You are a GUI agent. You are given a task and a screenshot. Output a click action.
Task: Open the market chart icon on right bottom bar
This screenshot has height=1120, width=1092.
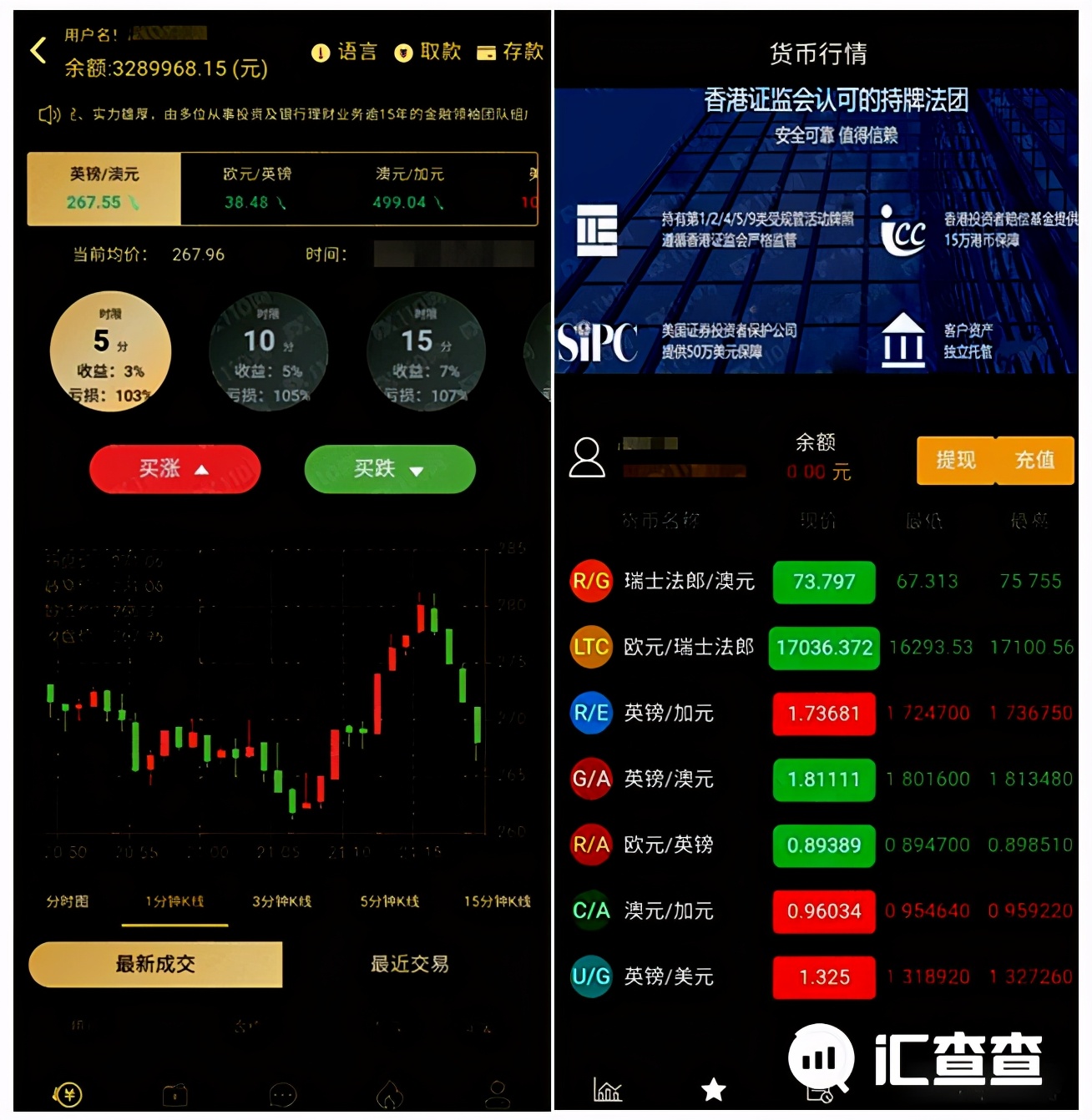[607, 1089]
